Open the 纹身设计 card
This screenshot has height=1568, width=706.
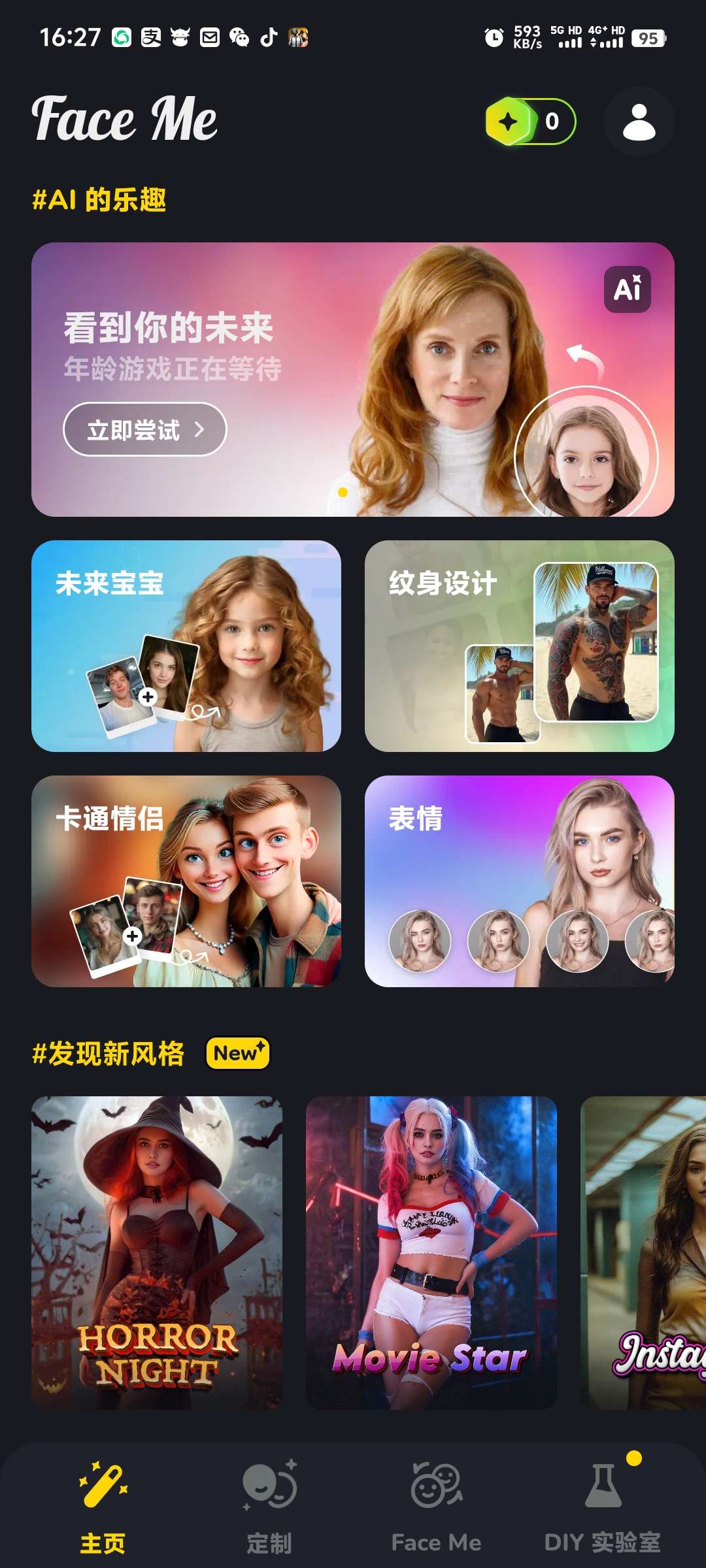(519, 645)
